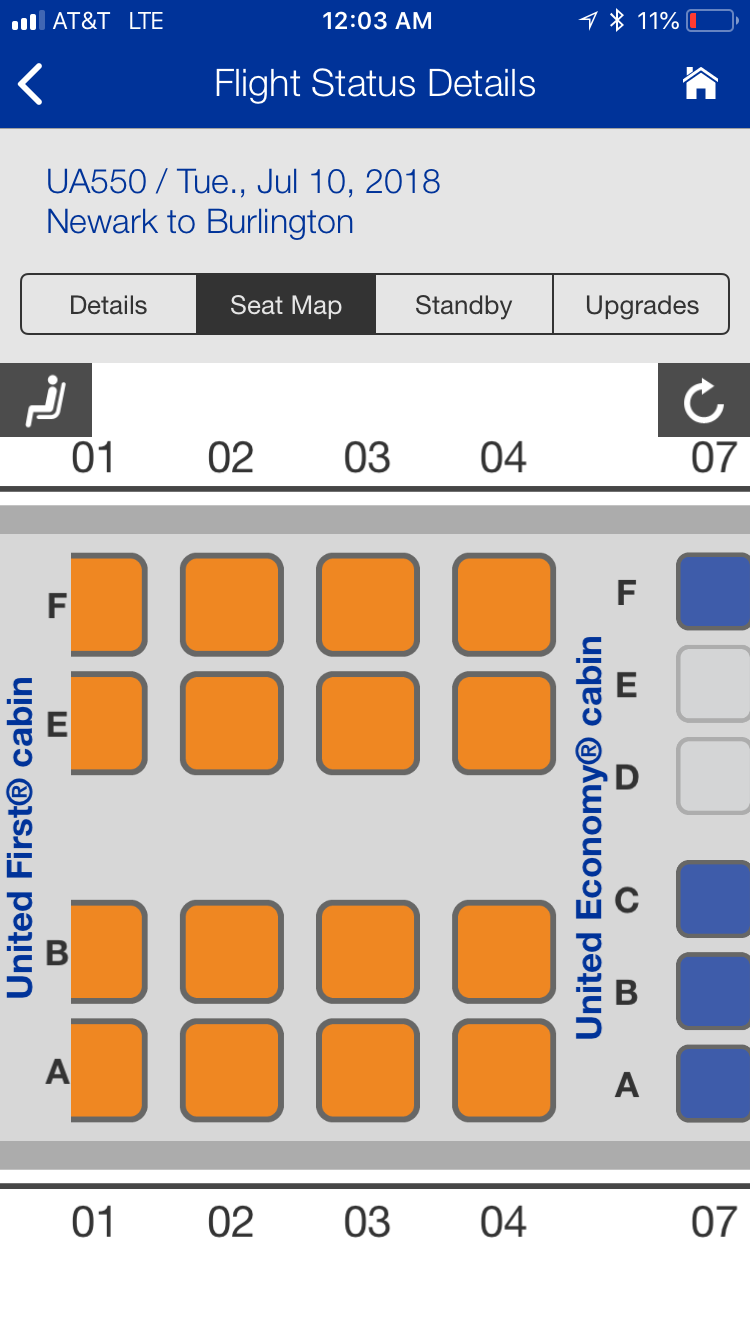This screenshot has height=1334, width=750.
Task: Open the home icon in header
Action: [x=700, y=83]
